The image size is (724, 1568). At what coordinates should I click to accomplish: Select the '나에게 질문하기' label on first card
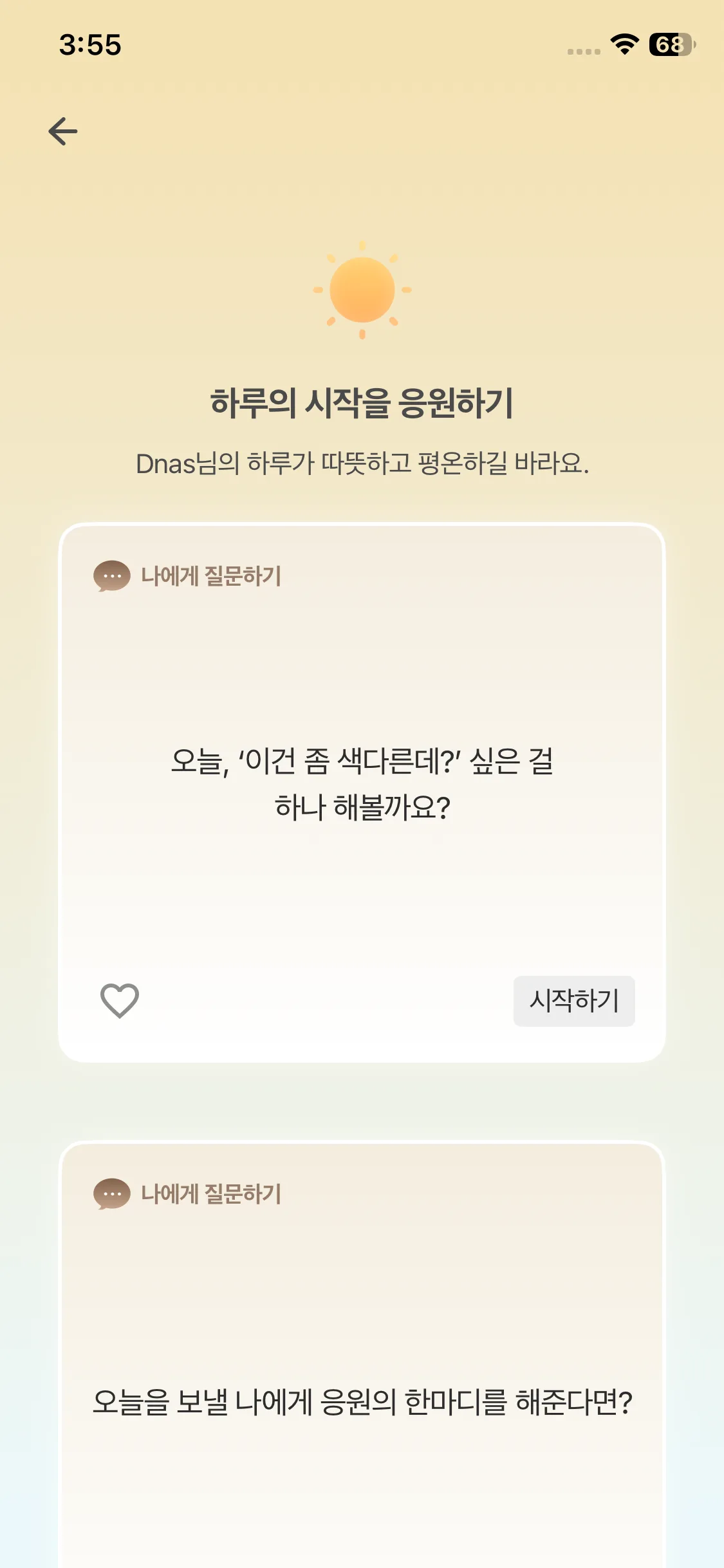point(212,577)
